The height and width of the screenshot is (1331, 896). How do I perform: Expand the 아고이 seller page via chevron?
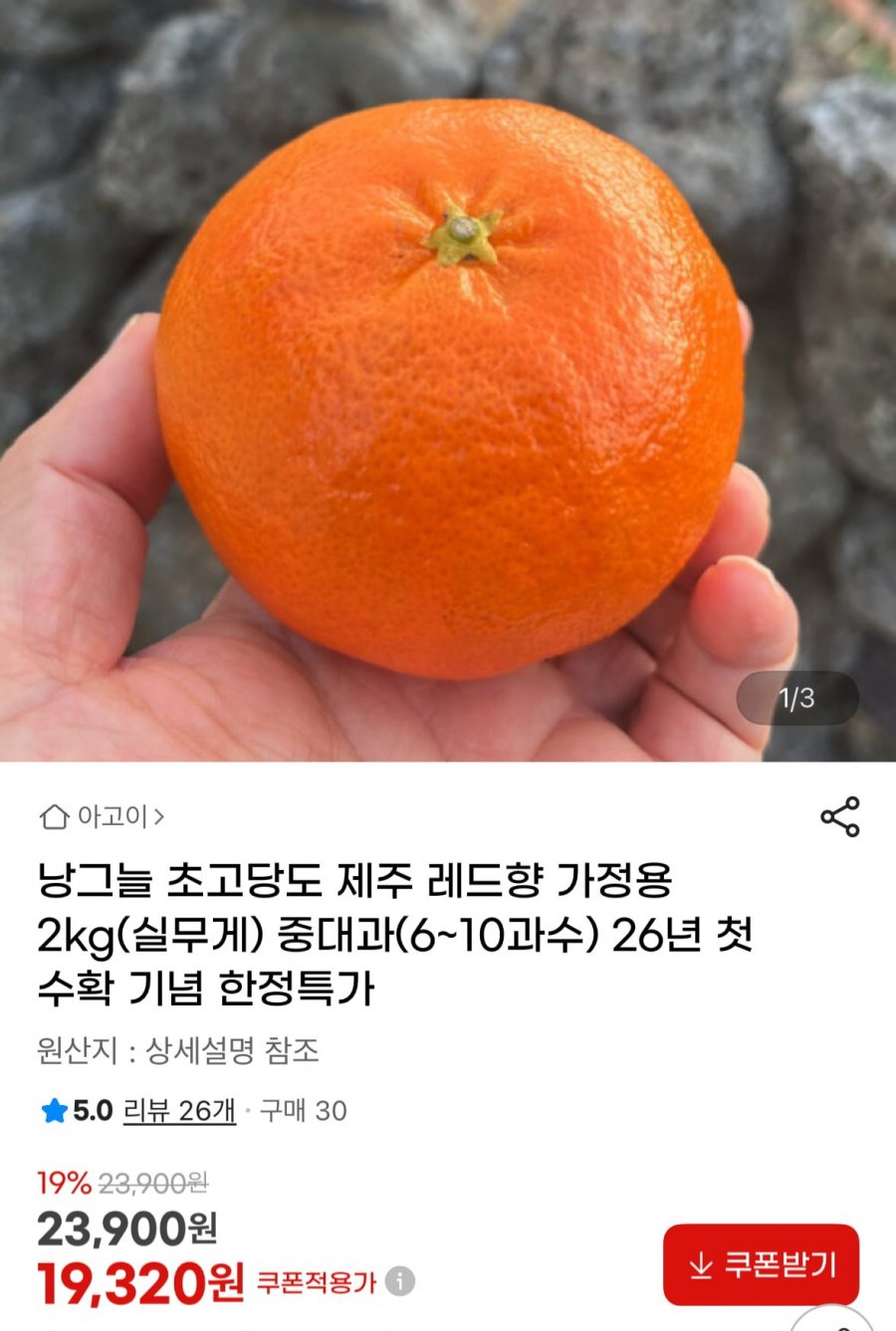[159, 817]
